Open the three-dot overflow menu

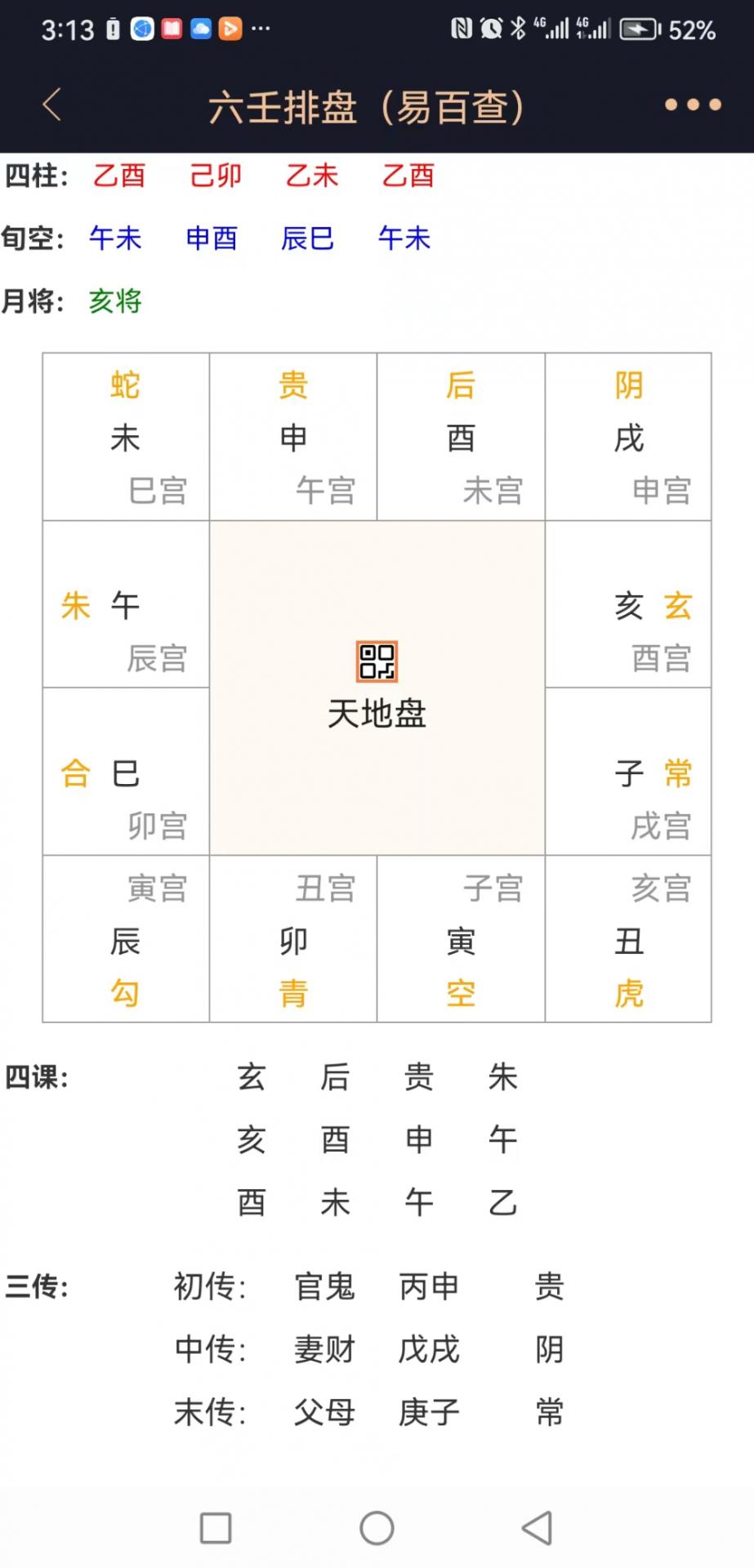point(692,105)
